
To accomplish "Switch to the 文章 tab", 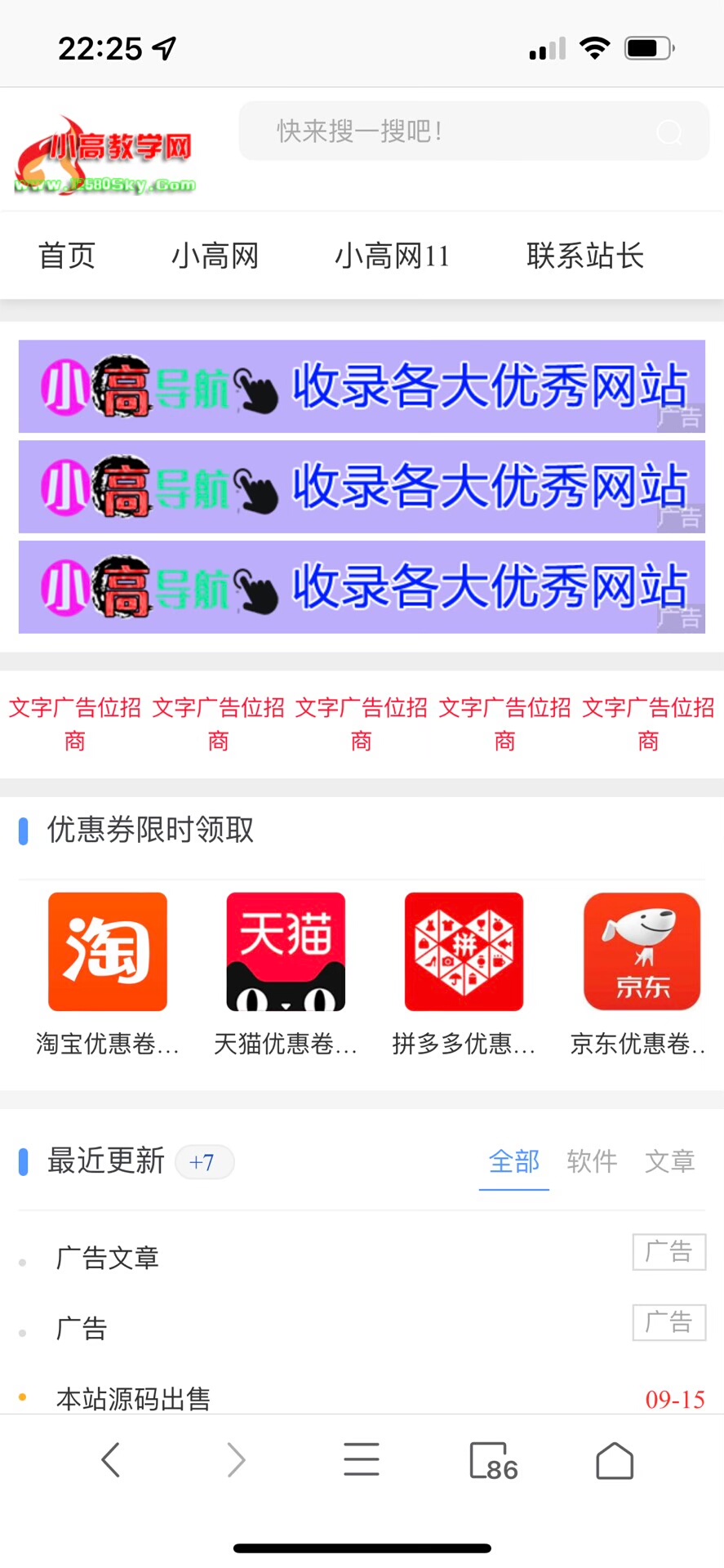I will [669, 1160].
